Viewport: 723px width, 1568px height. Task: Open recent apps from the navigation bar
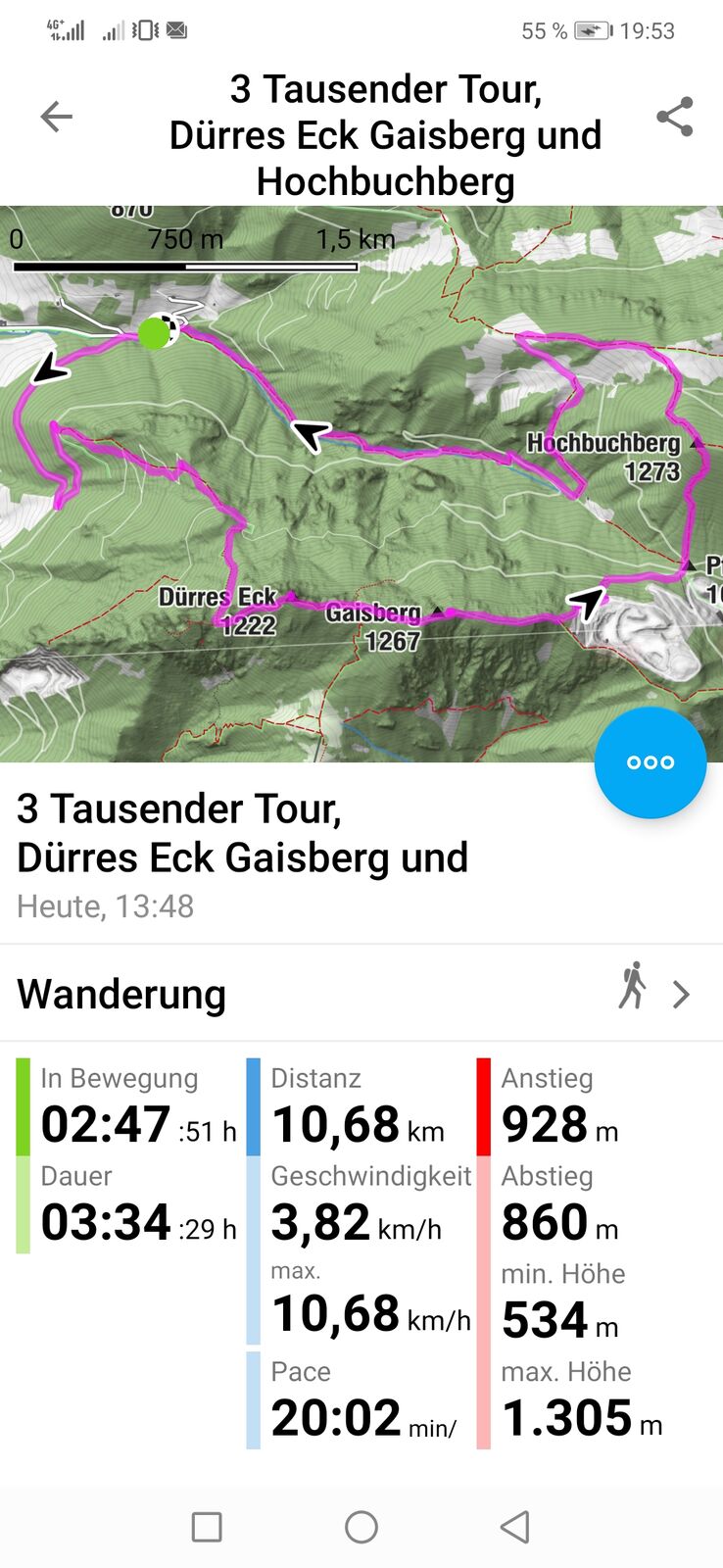point(207,1527)
